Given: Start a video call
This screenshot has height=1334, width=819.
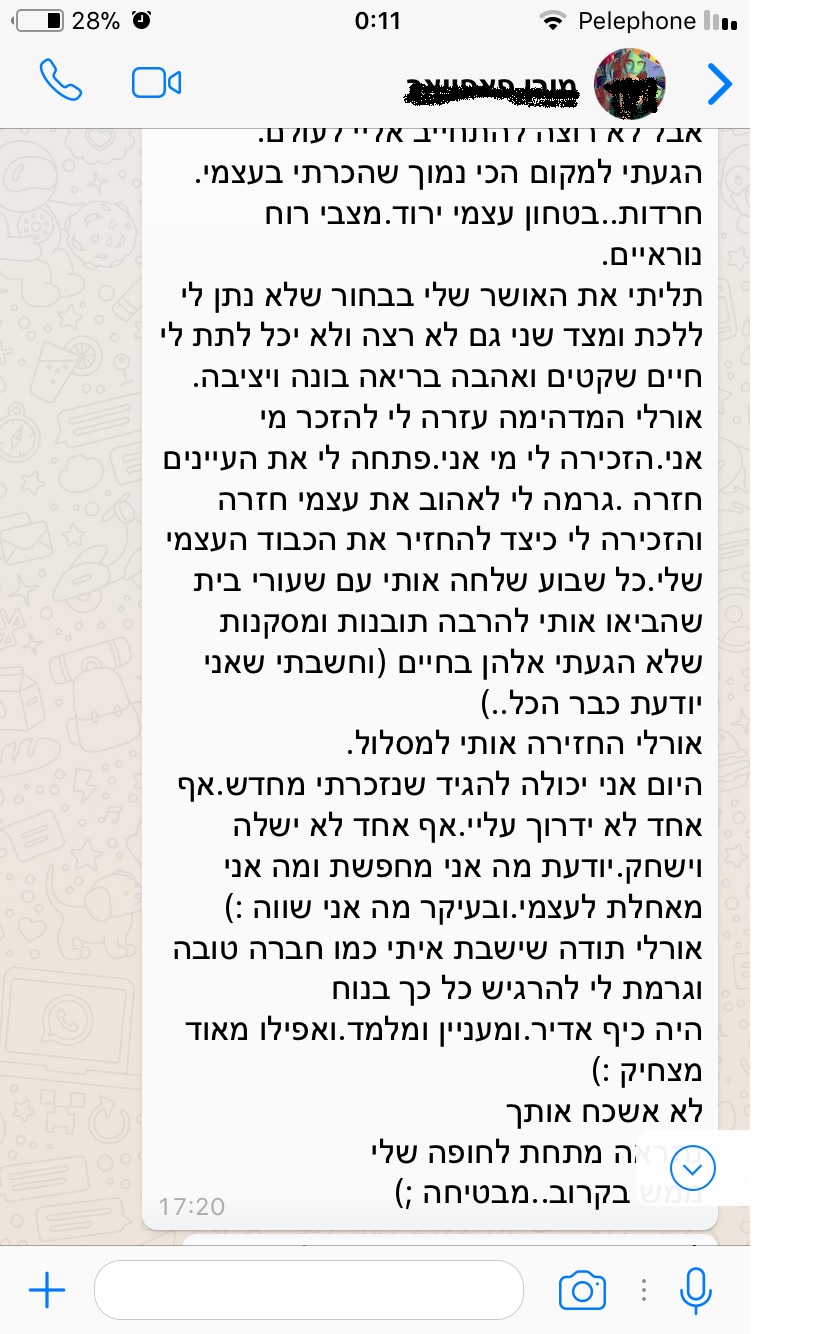Looking at the screenshot, I should tap(156, 83).
